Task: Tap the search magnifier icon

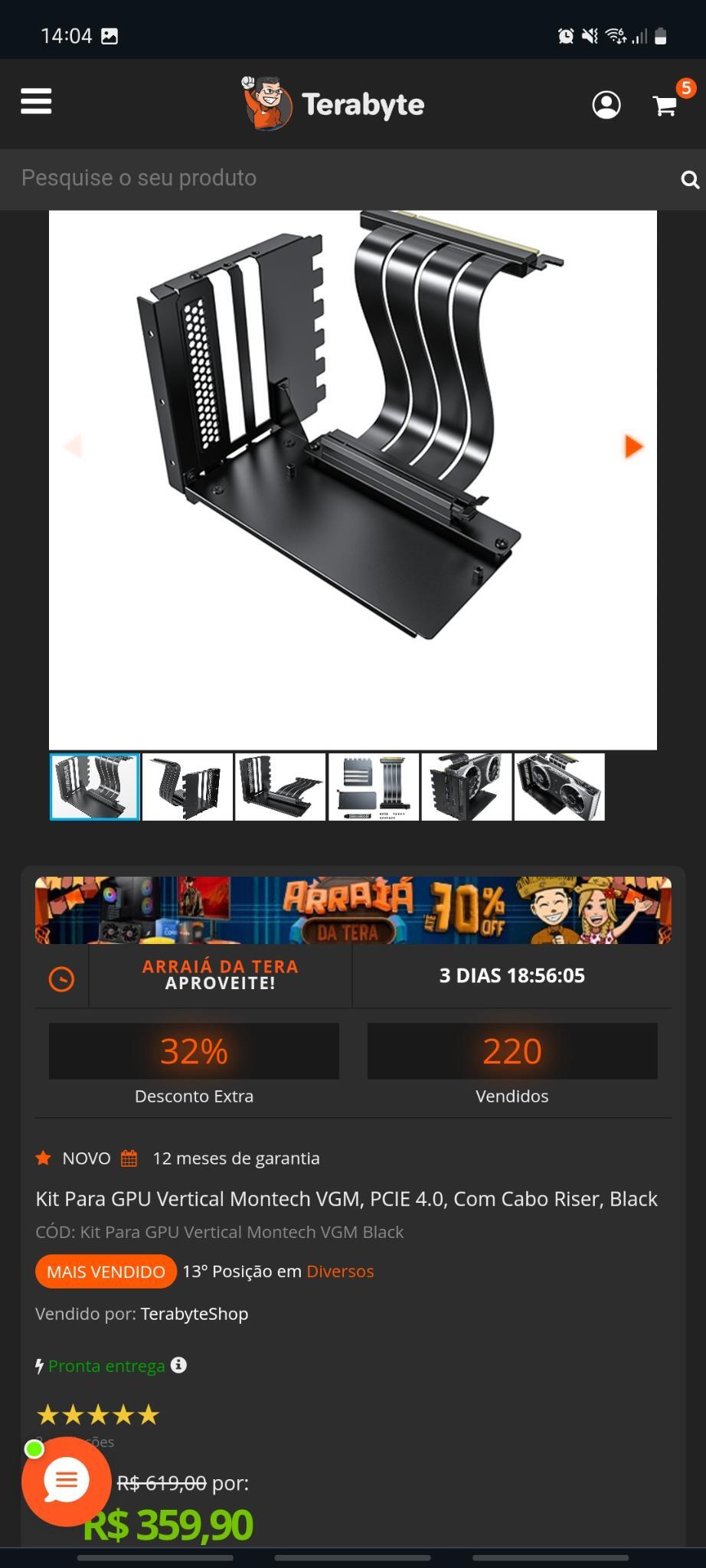Action: click(690, 180)
